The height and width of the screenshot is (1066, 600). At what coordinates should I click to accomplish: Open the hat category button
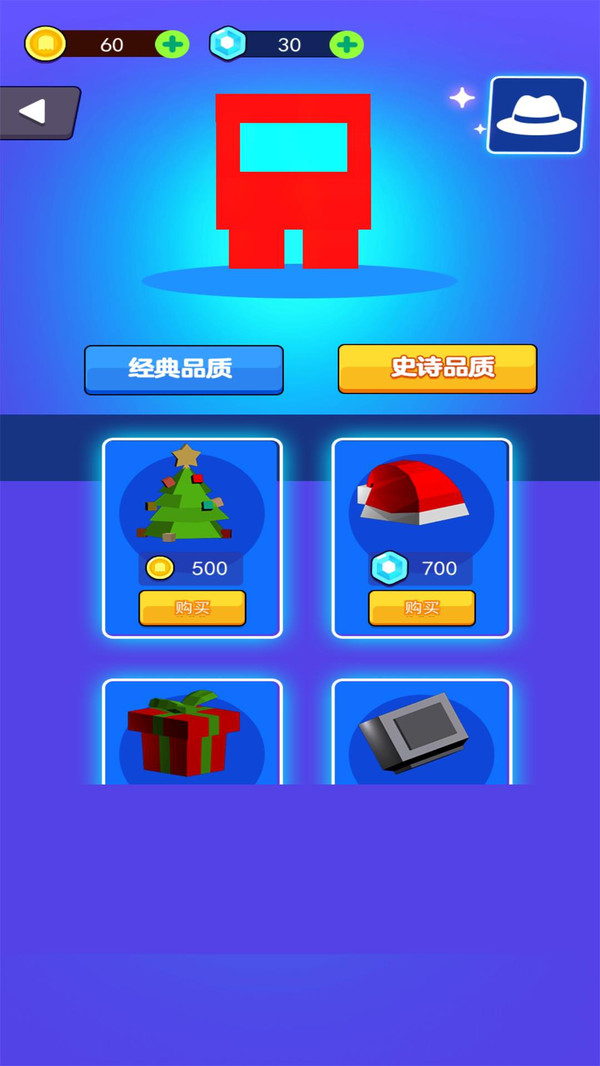click(536, 115)
